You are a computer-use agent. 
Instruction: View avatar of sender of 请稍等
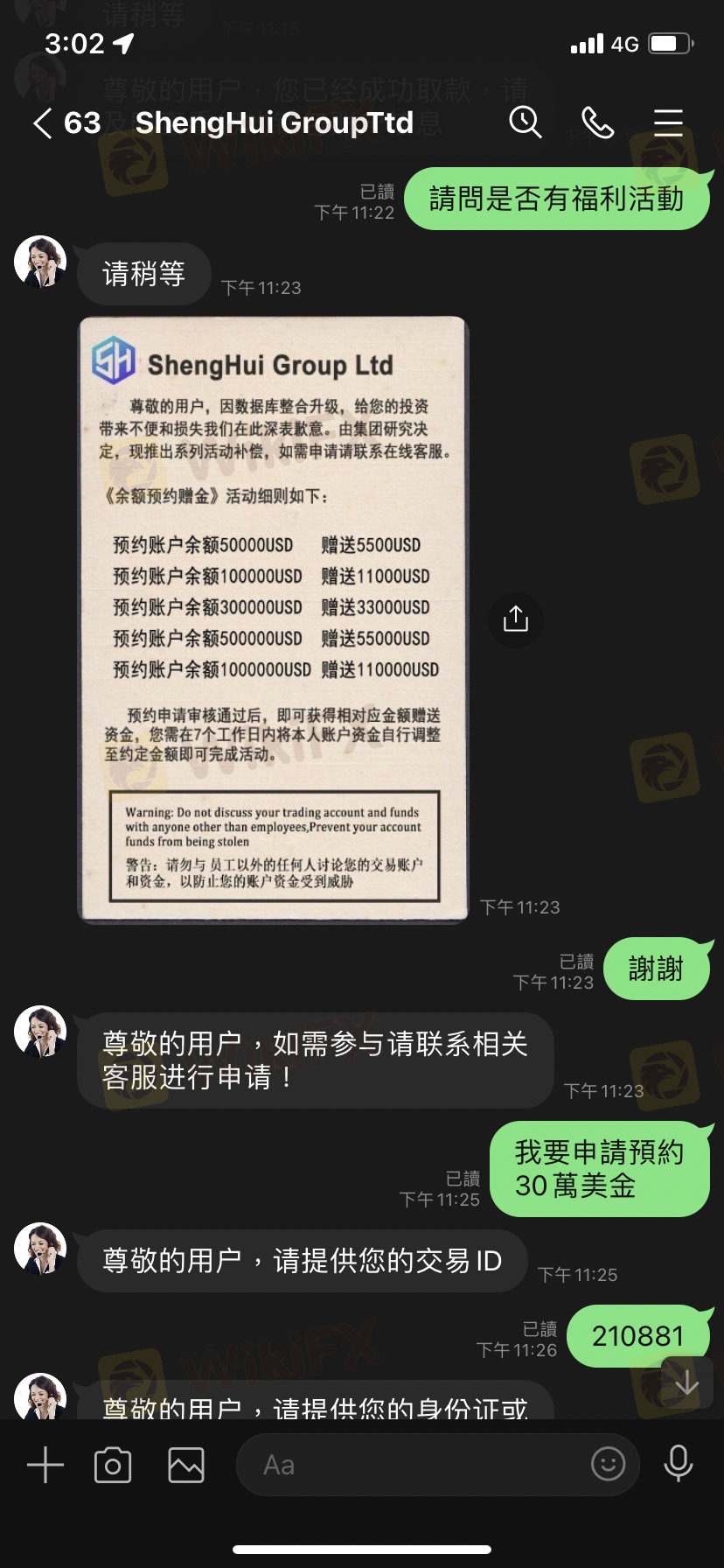(40, 262)
